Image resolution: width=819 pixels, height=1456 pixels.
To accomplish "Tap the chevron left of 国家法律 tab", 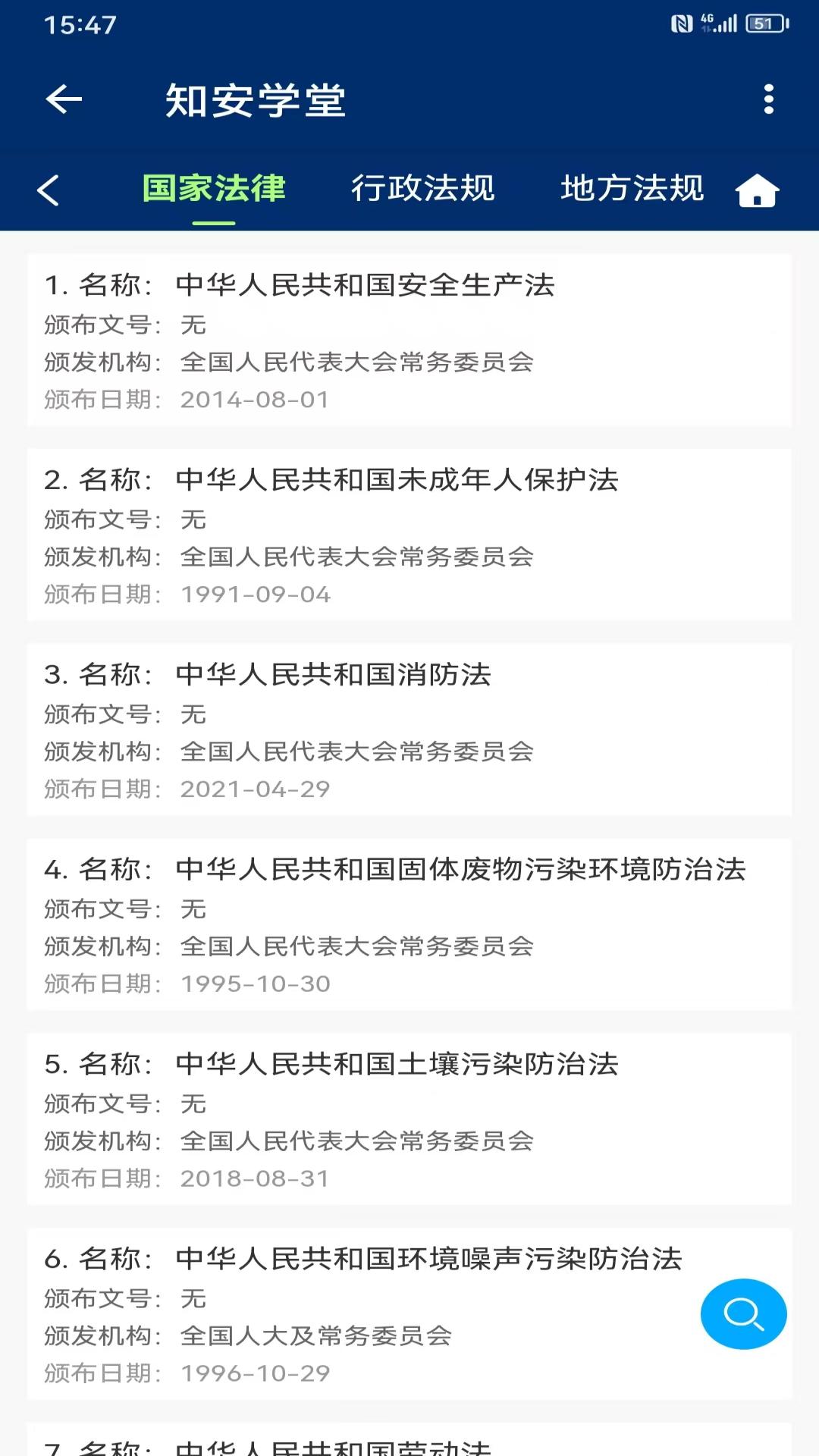I will coord(49,190).
